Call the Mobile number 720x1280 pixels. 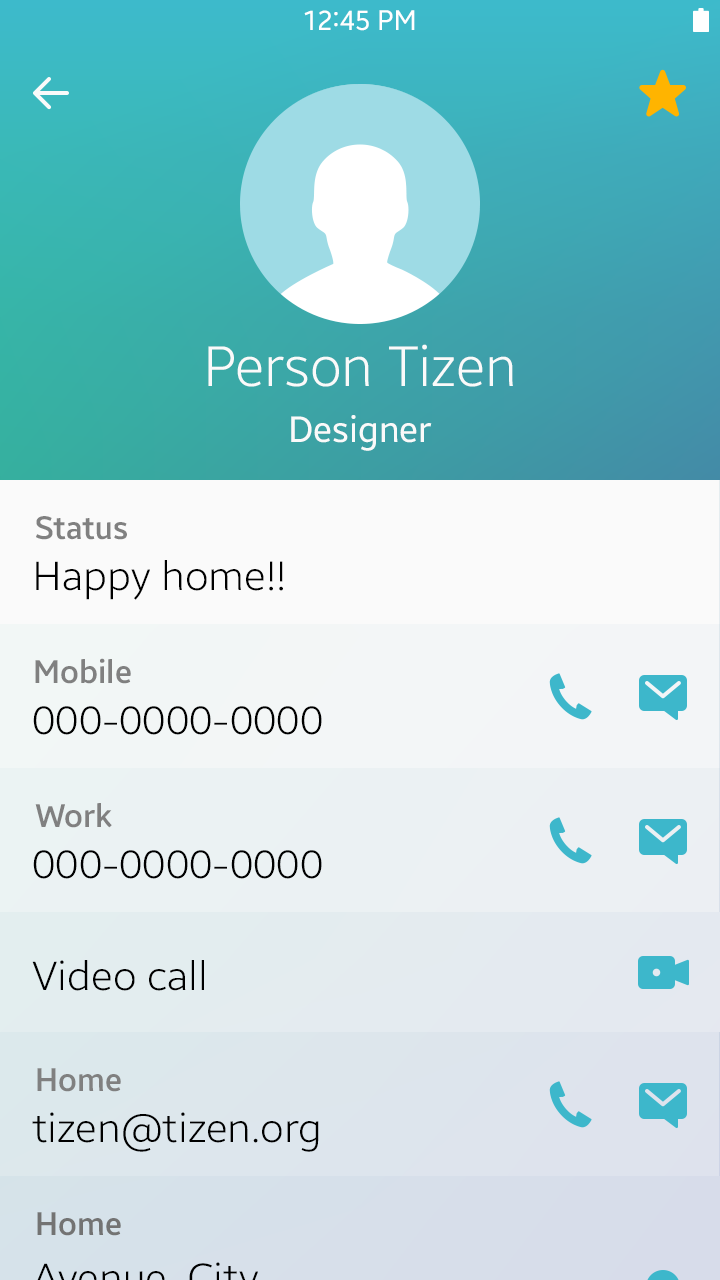tap(570, 696)
